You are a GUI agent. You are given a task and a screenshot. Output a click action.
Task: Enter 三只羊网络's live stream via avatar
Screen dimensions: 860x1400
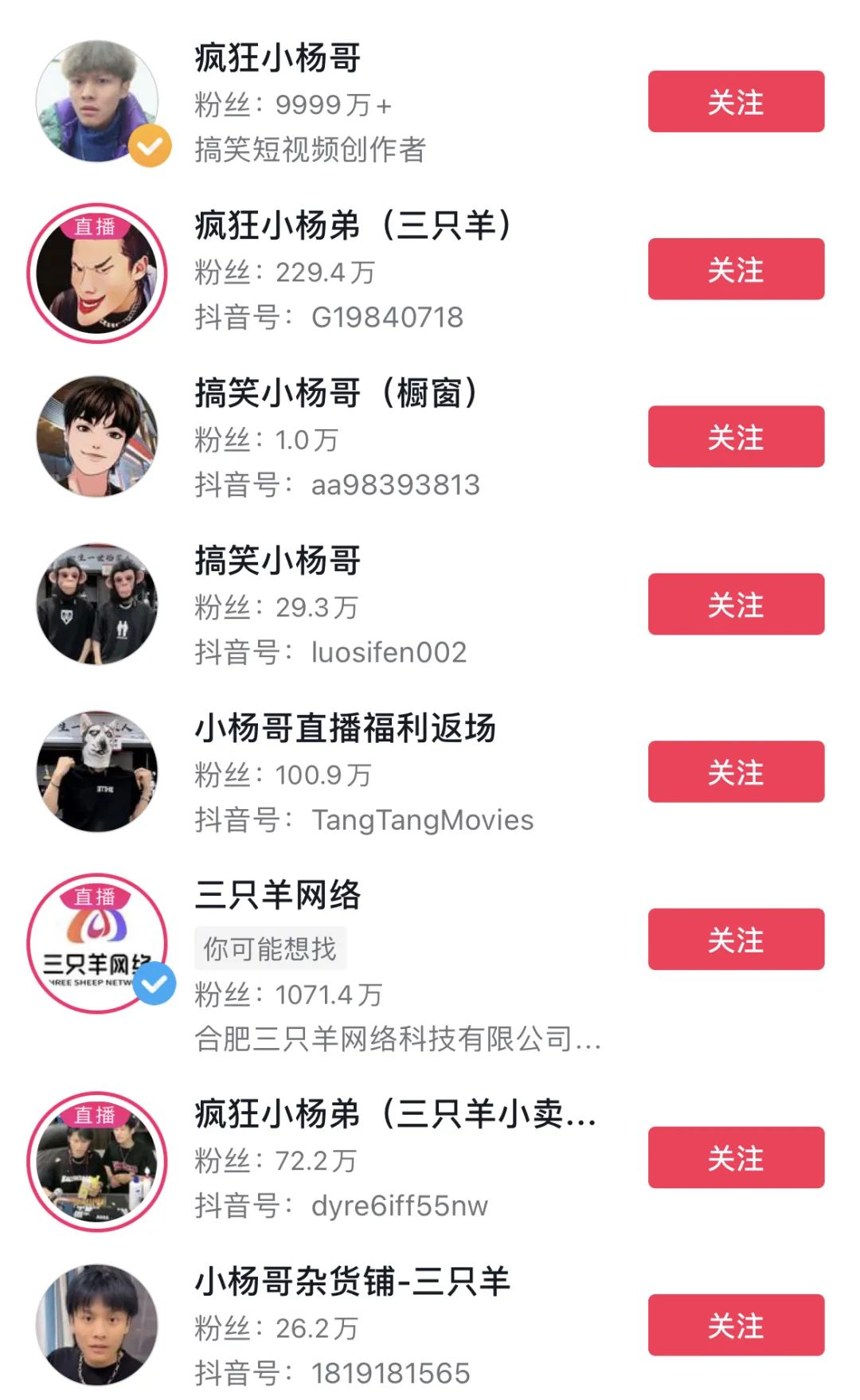tap(97, 944)
